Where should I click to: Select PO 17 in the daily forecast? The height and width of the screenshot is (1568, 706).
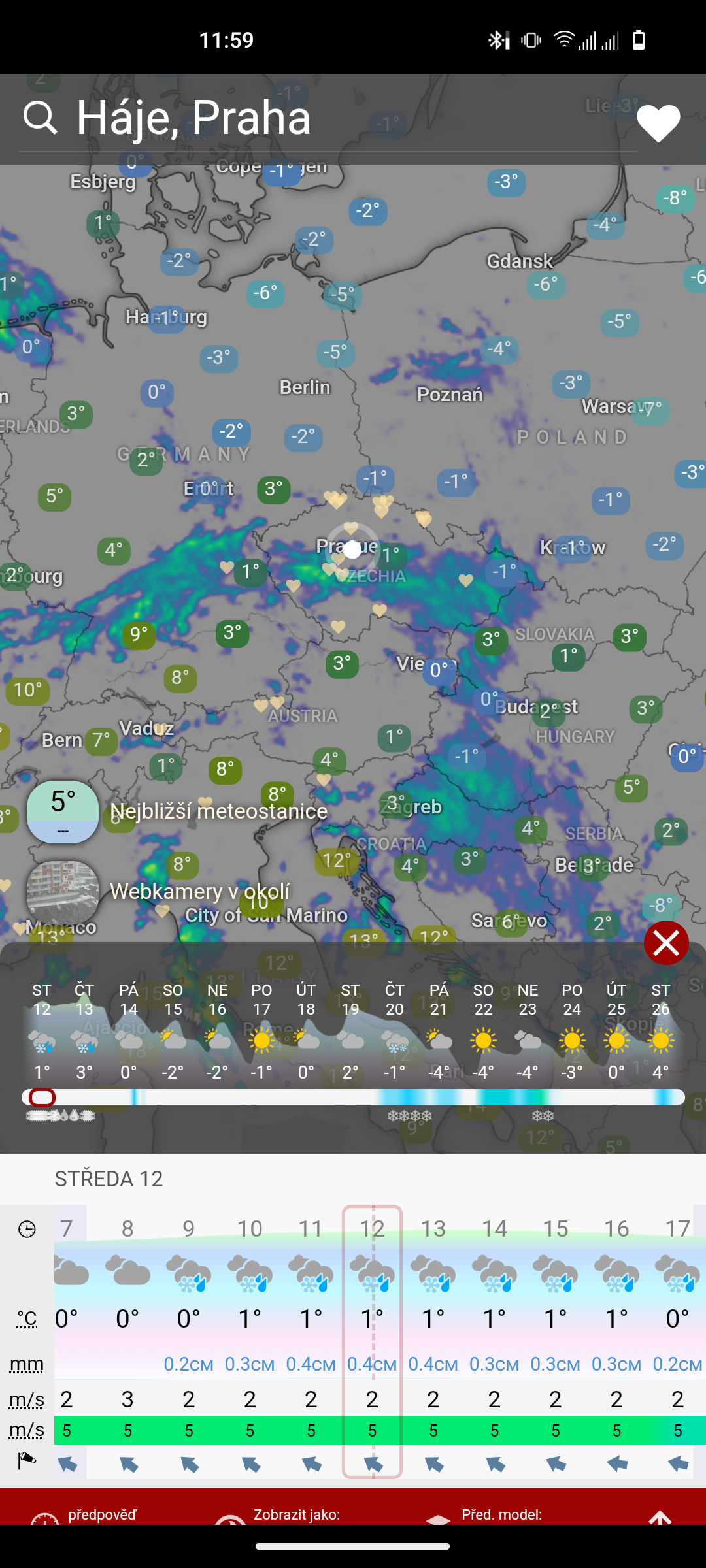261,1031
